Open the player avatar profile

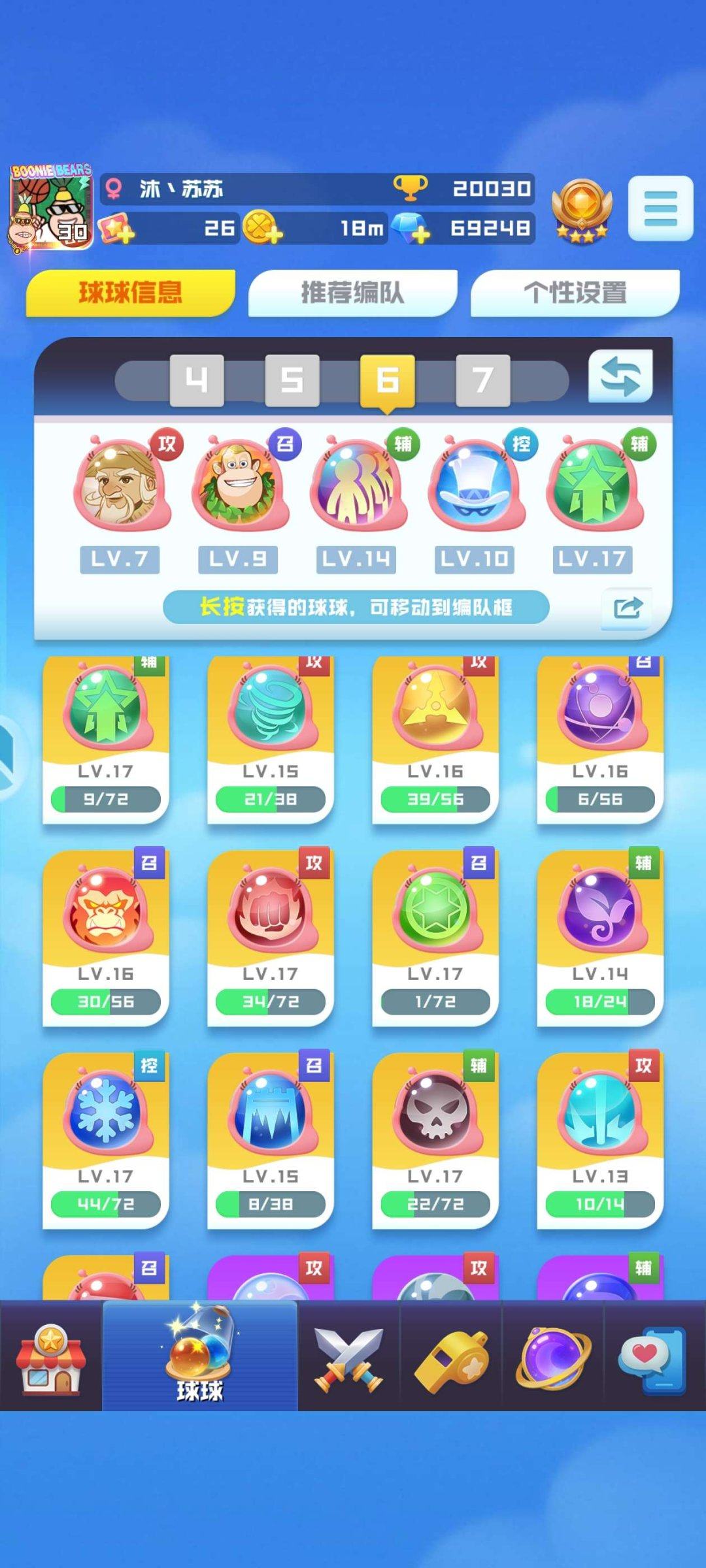click(50, 209)
